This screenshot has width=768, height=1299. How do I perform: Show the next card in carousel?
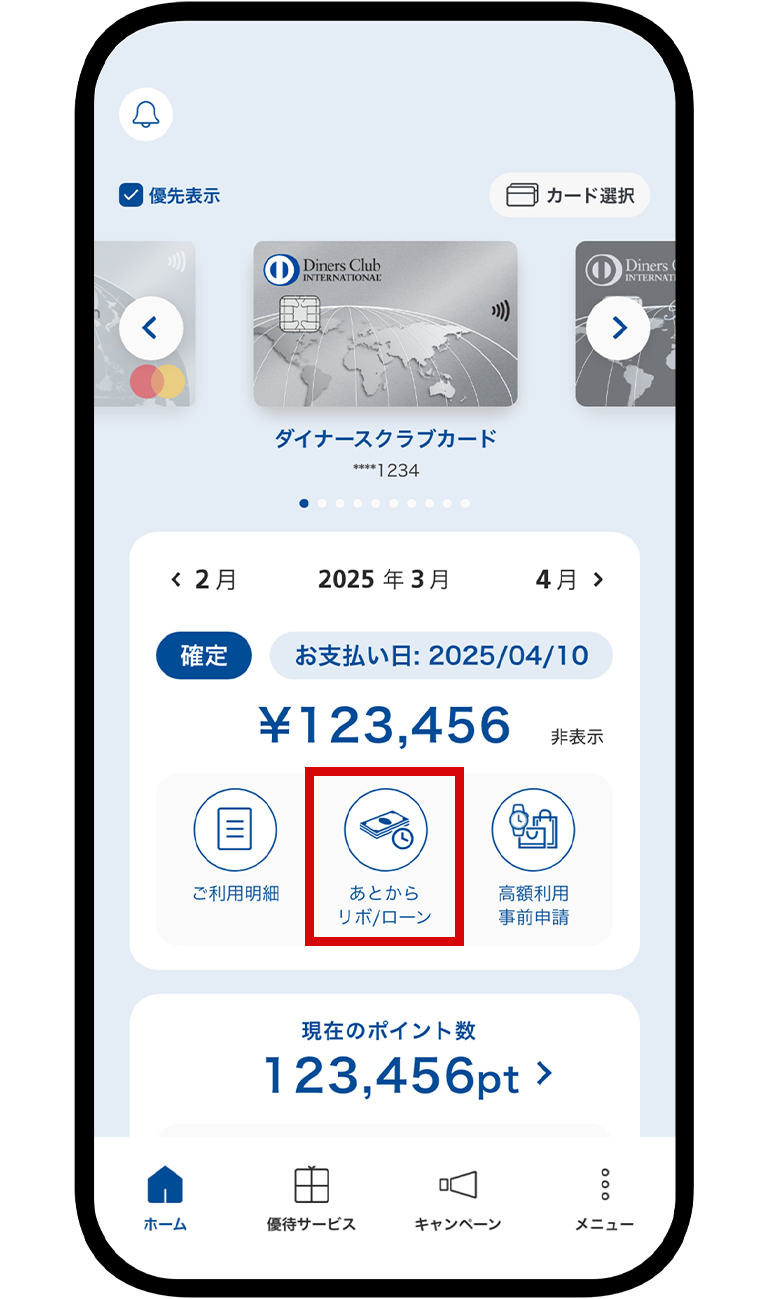click(618, 327)
